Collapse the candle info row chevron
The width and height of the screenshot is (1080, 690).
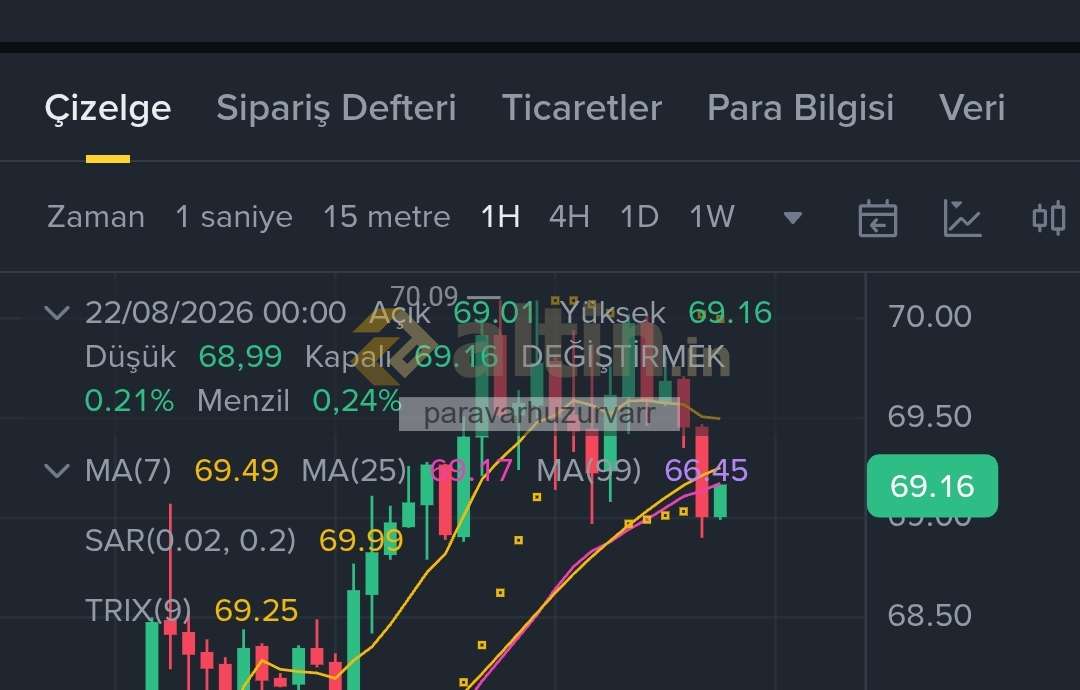[x=56, y=313]
